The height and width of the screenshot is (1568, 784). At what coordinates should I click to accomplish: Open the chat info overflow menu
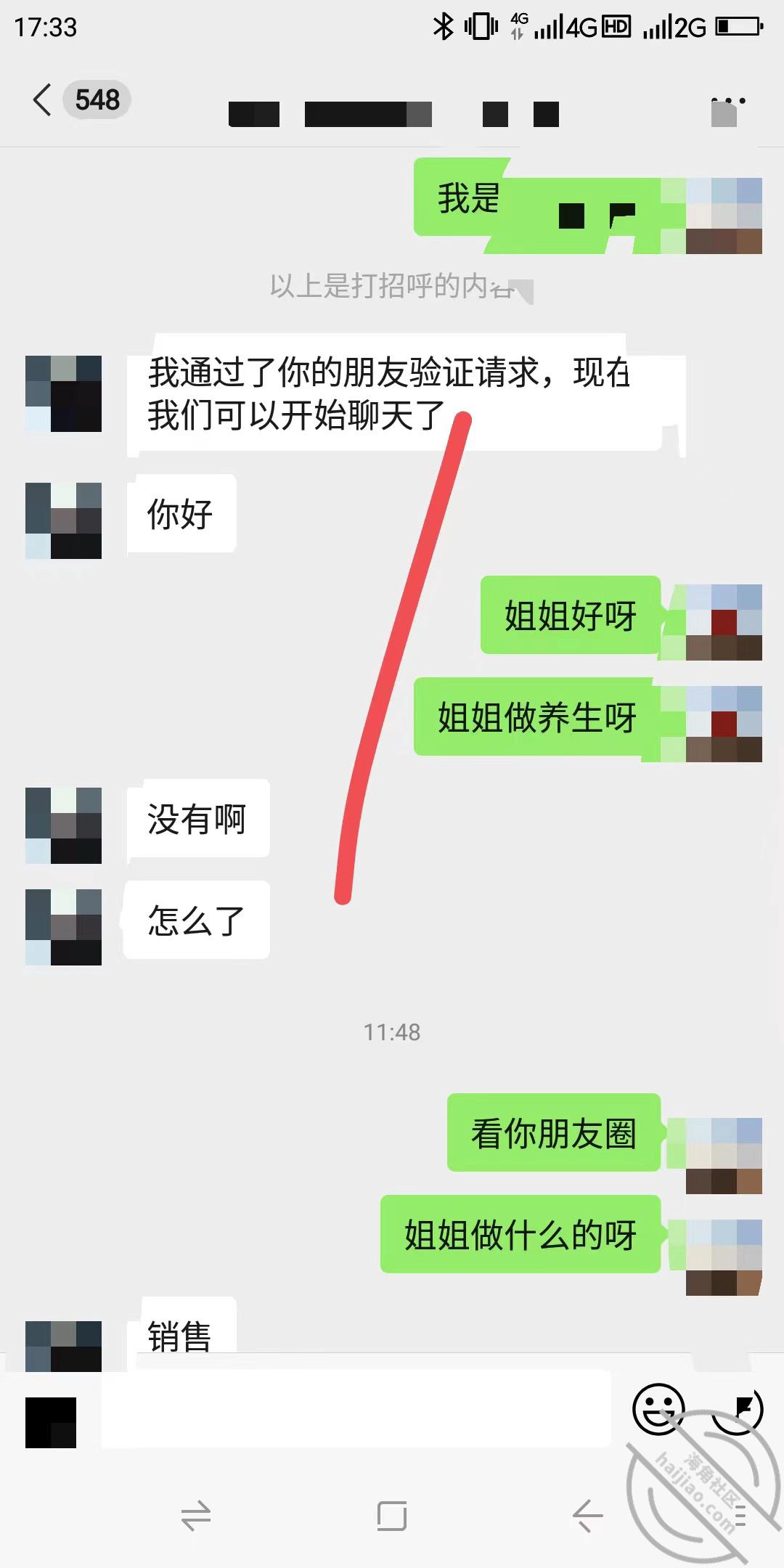pos(728,102)
